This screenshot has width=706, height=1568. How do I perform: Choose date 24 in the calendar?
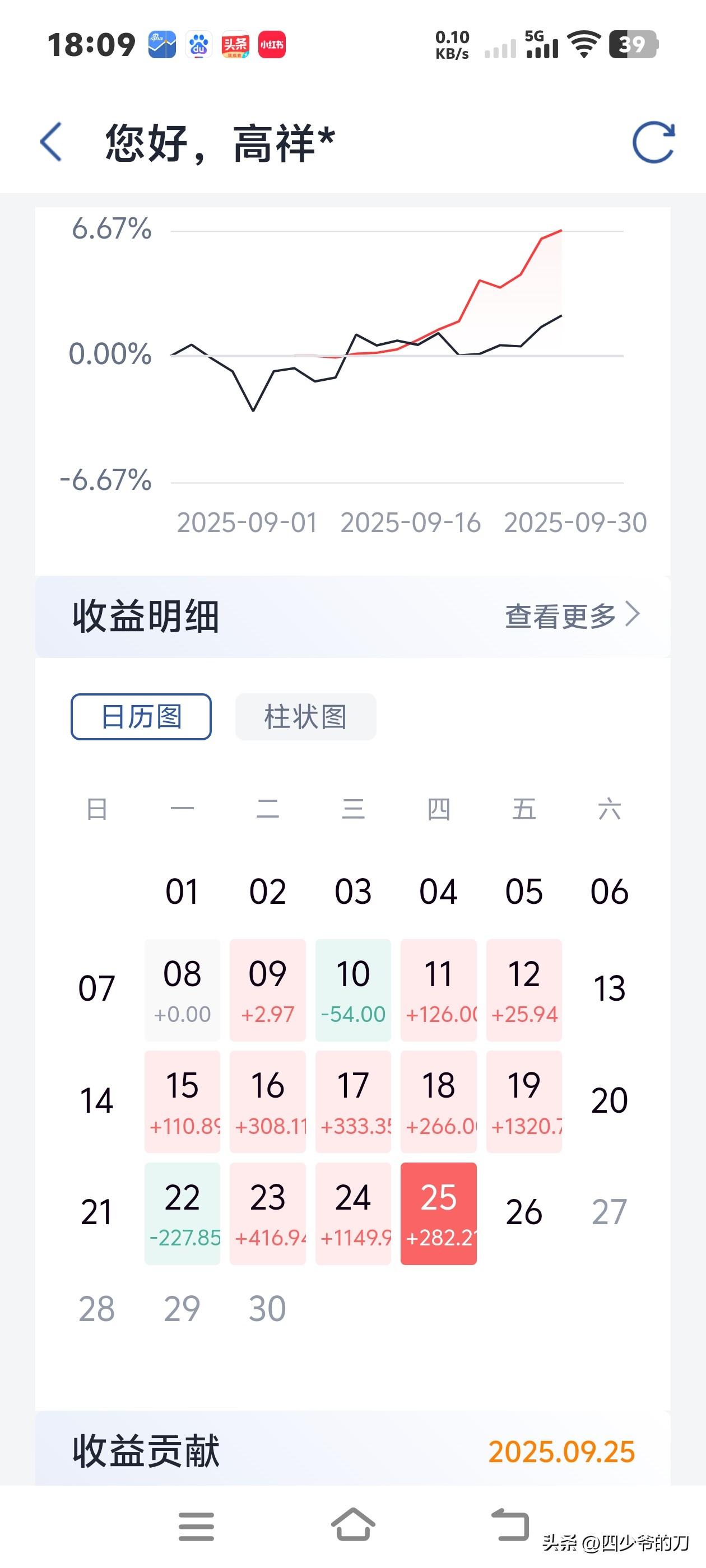tap(352, 1213)
